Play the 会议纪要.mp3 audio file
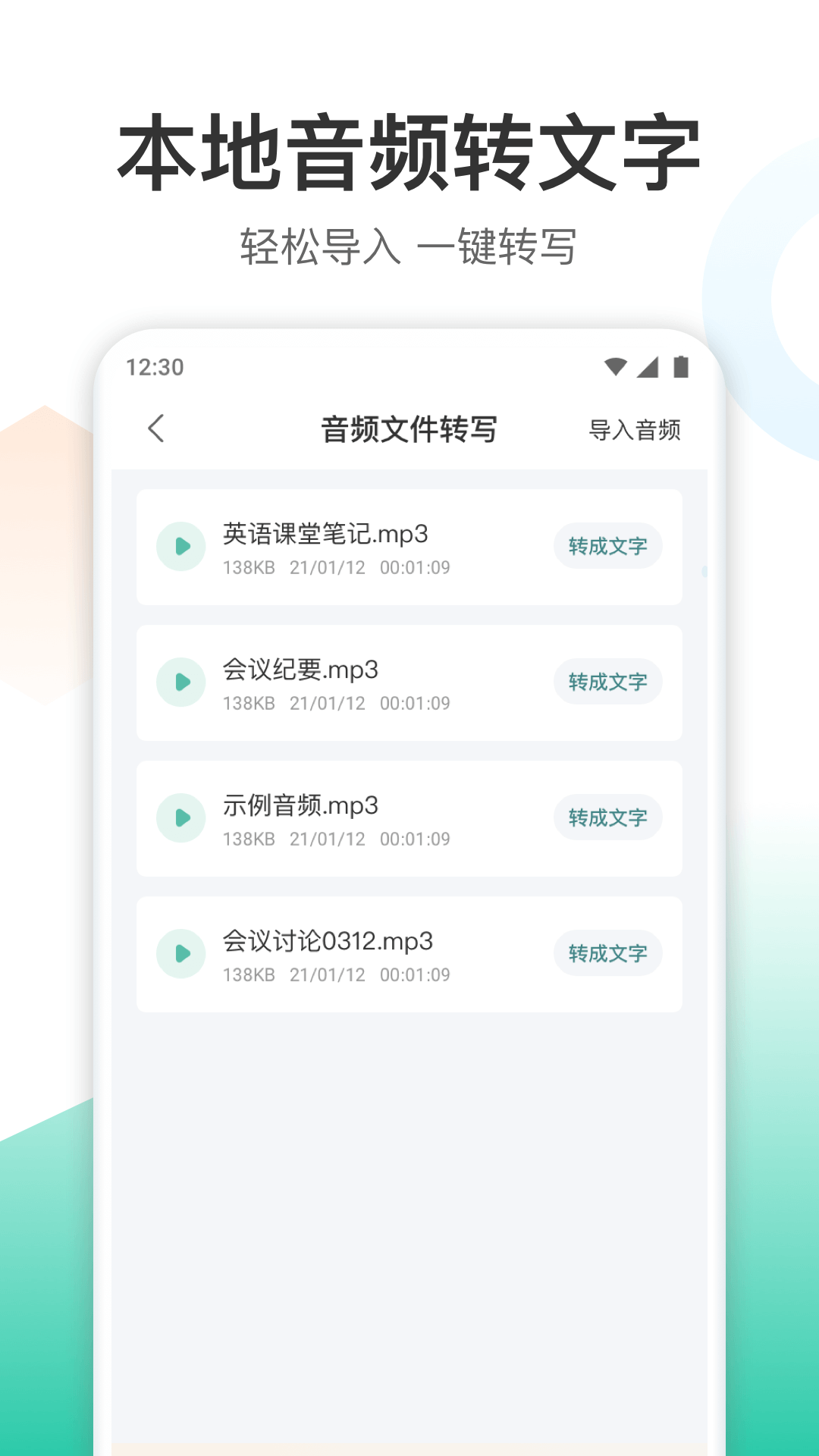Screen dimensions: 819x1456 [180, 682]
